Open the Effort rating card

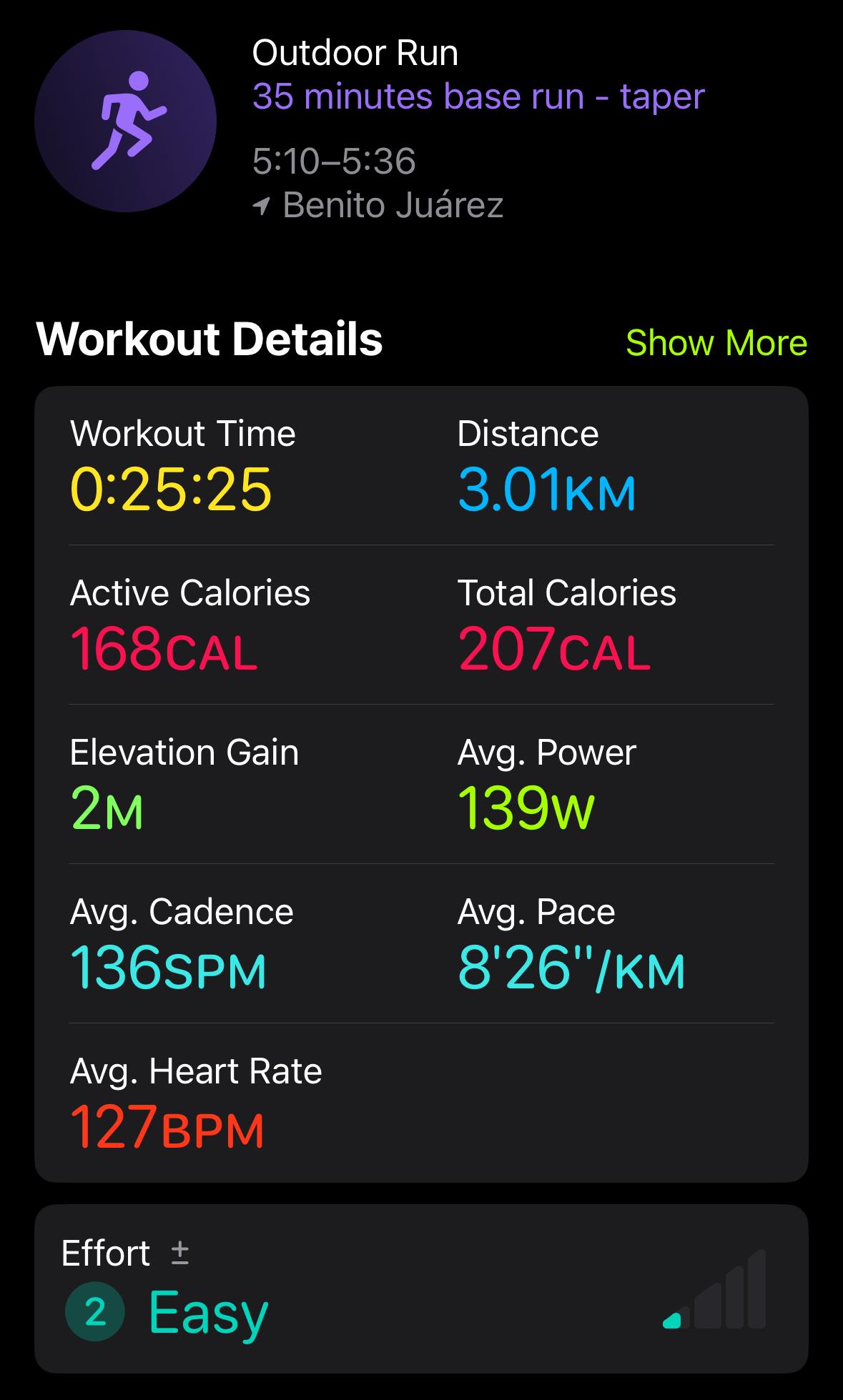tap(420, 1289)
